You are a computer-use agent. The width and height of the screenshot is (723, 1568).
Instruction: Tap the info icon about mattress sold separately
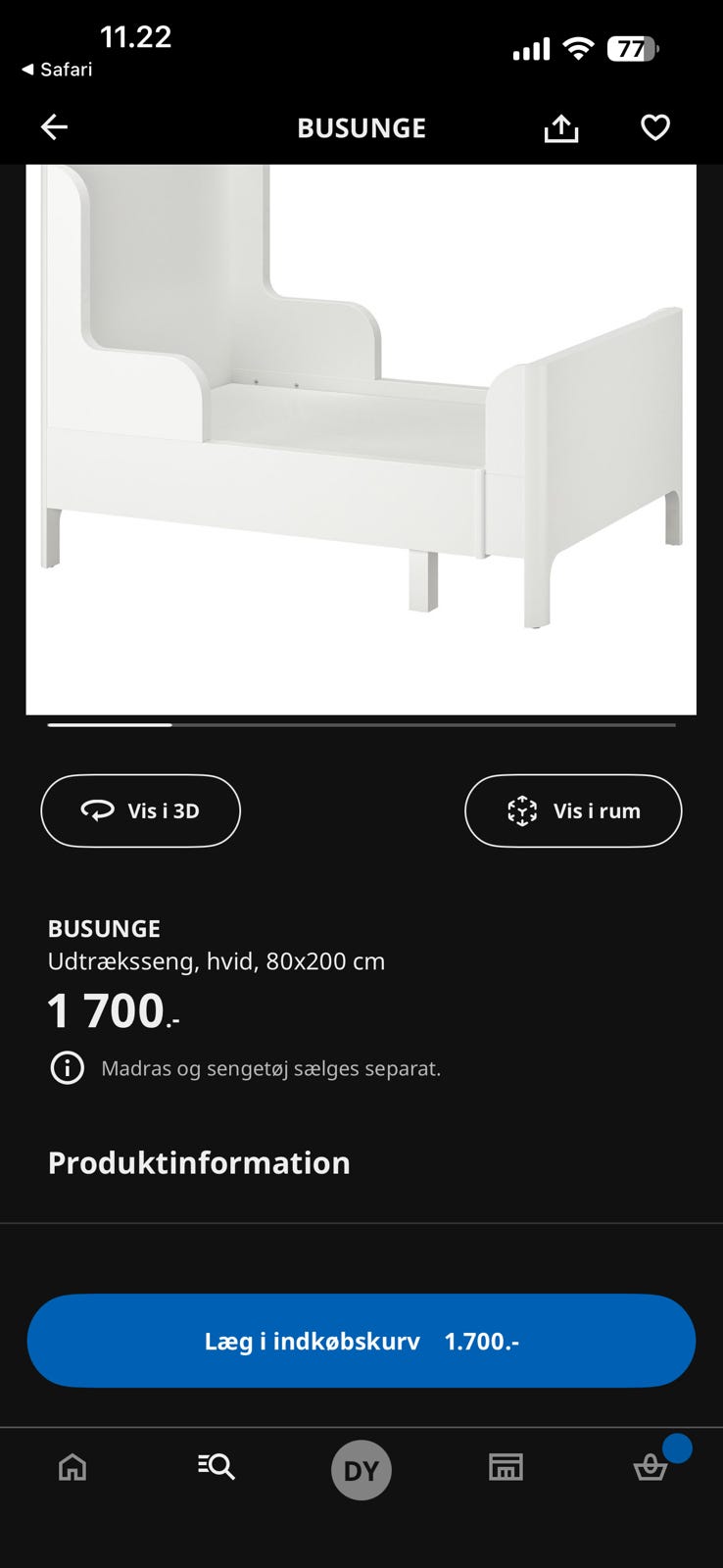(67, 1068)
